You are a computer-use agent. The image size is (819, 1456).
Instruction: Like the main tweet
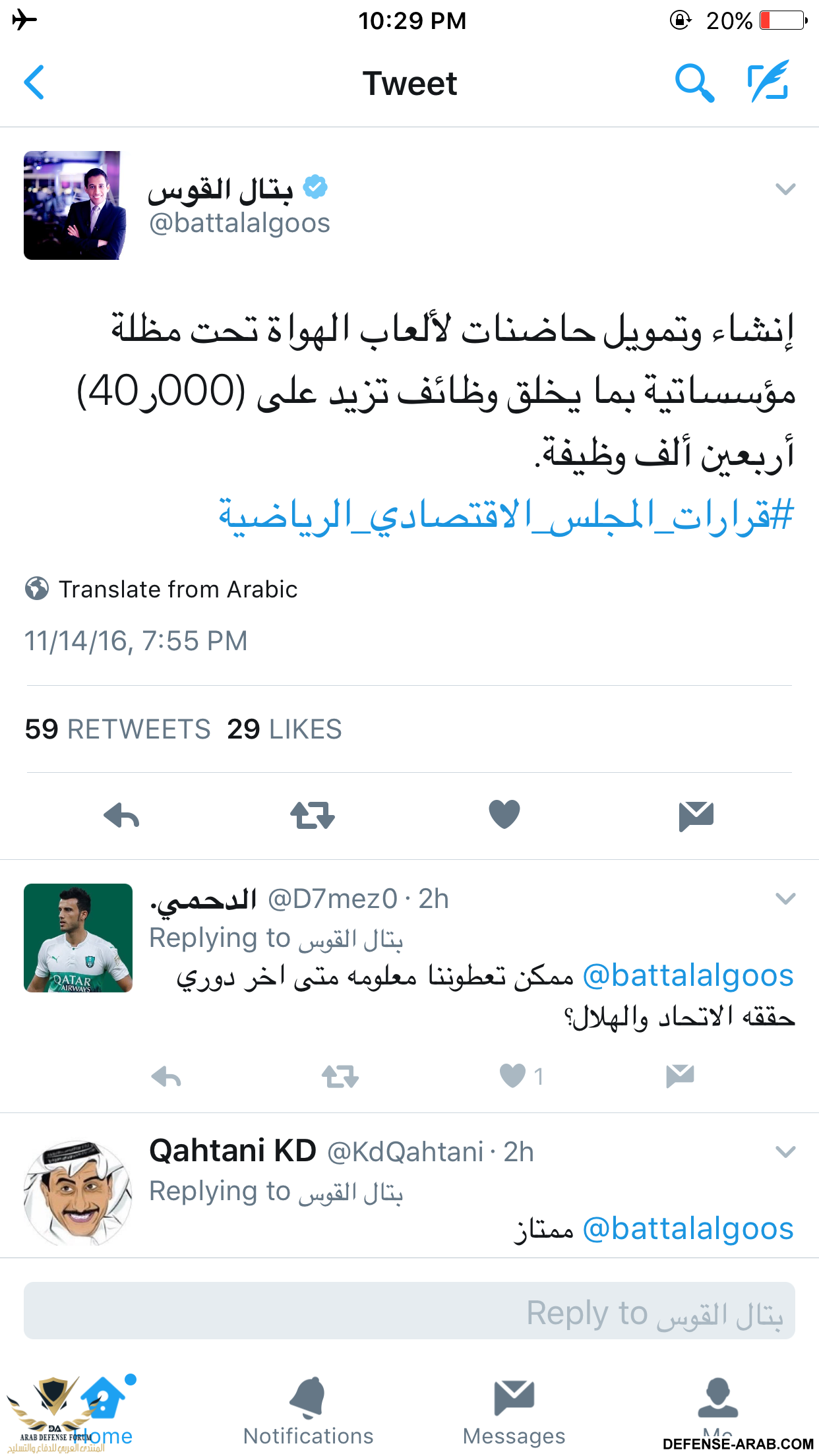pyautogui.click(x=504, y=815)
